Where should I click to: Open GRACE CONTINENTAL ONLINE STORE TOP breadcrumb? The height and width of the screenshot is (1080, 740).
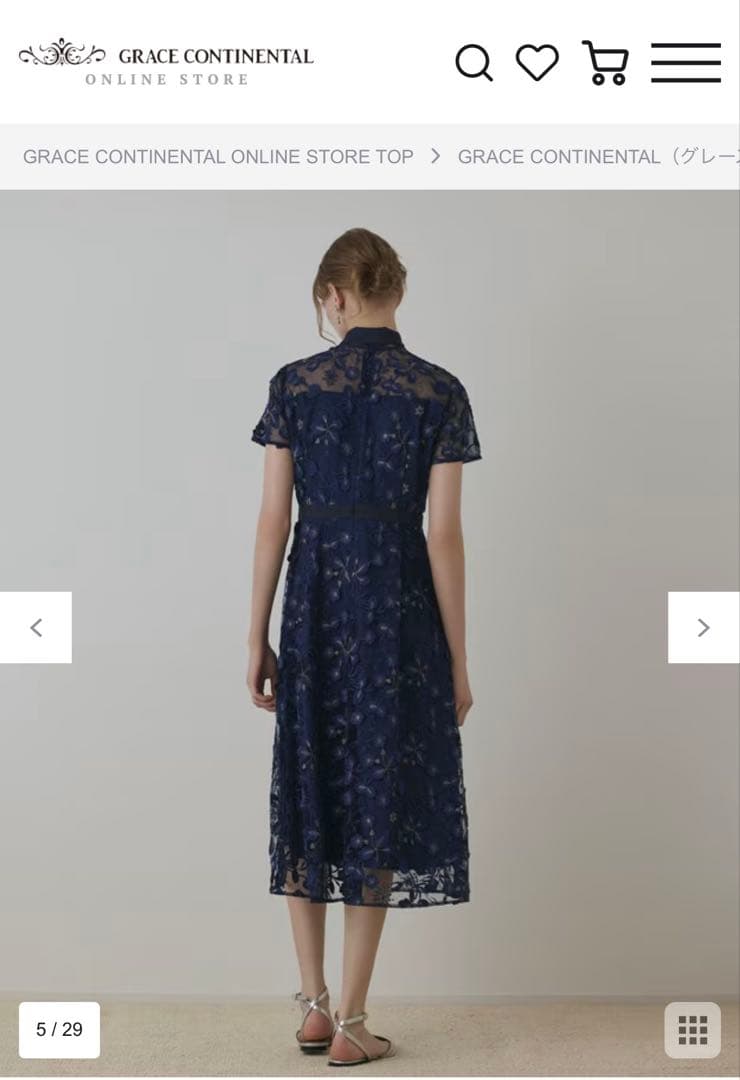[x=218, y=157]
